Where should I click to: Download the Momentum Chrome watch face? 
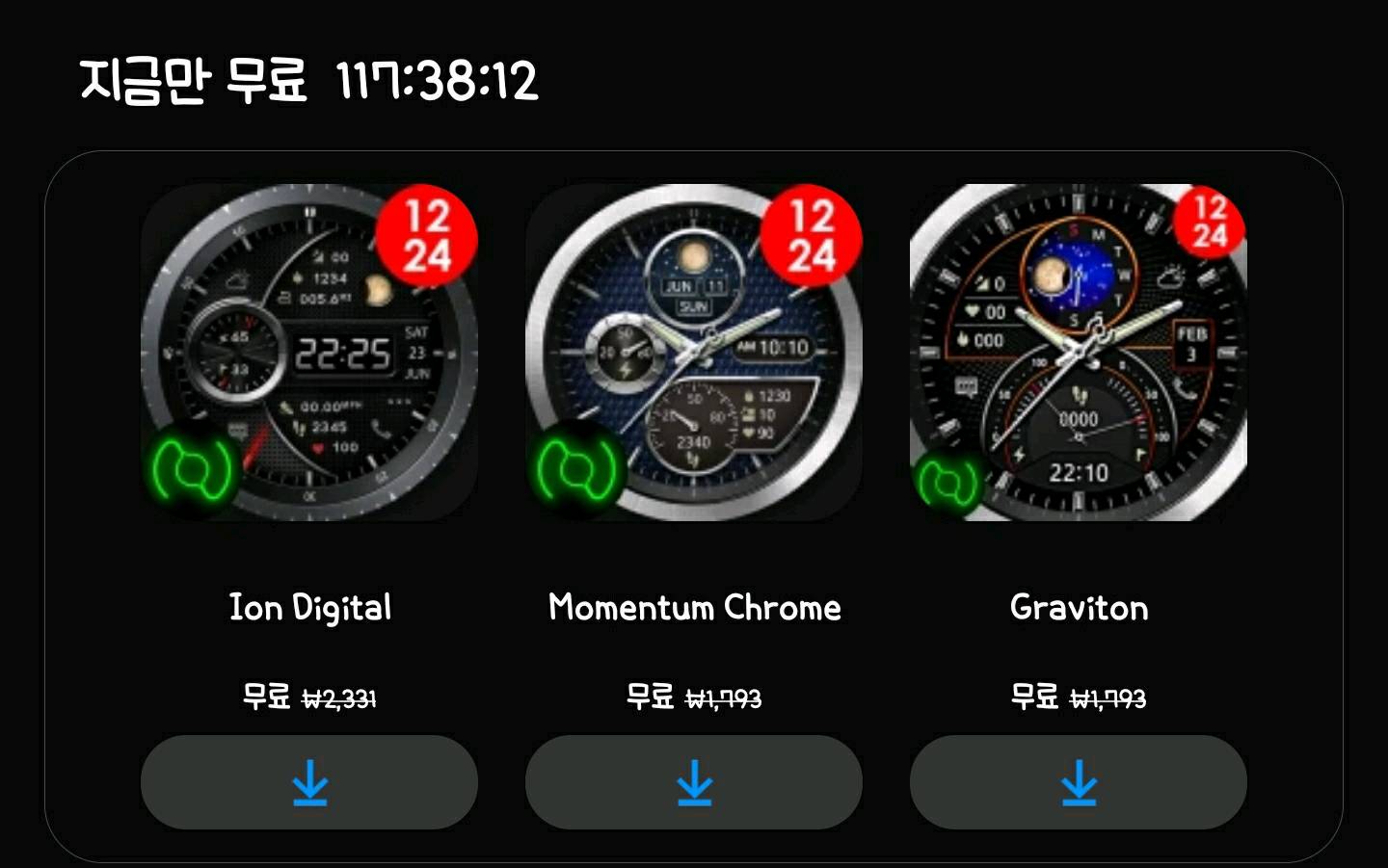tap(693, 782)
